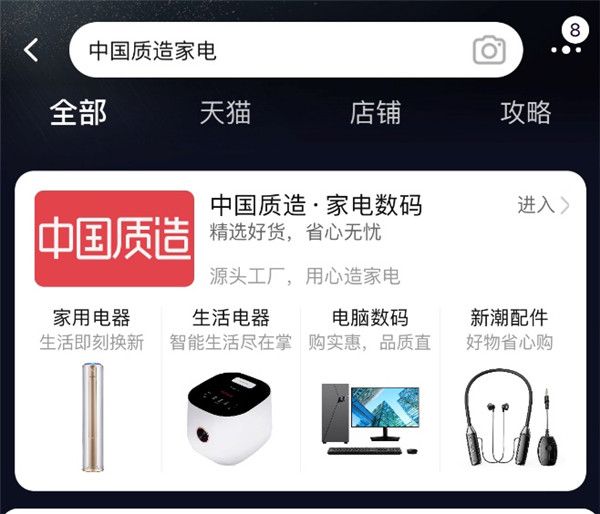Go back using the arrow icon
The height and width of the screenshot is (514, 600).
point(31,50)
